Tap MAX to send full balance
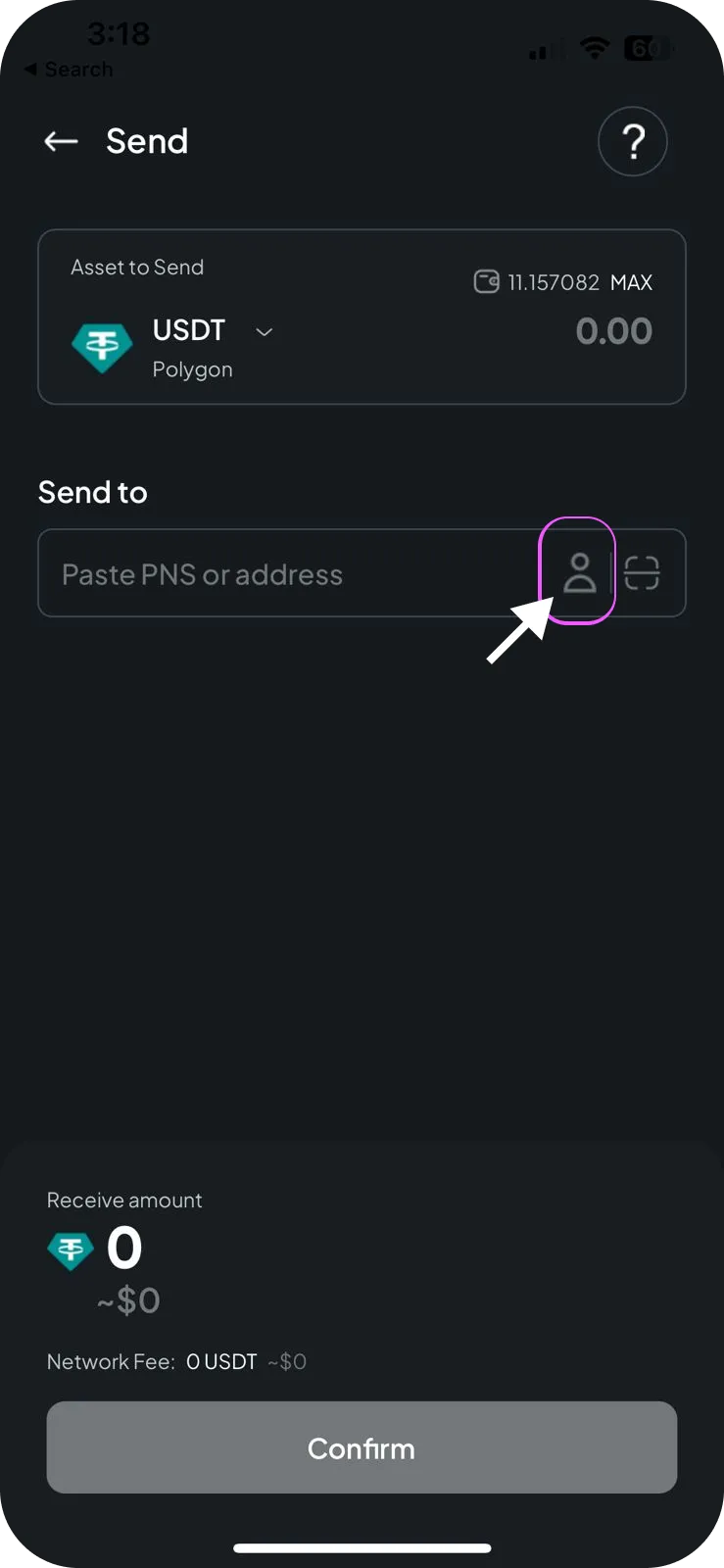724x1568 pixels. 631,282
